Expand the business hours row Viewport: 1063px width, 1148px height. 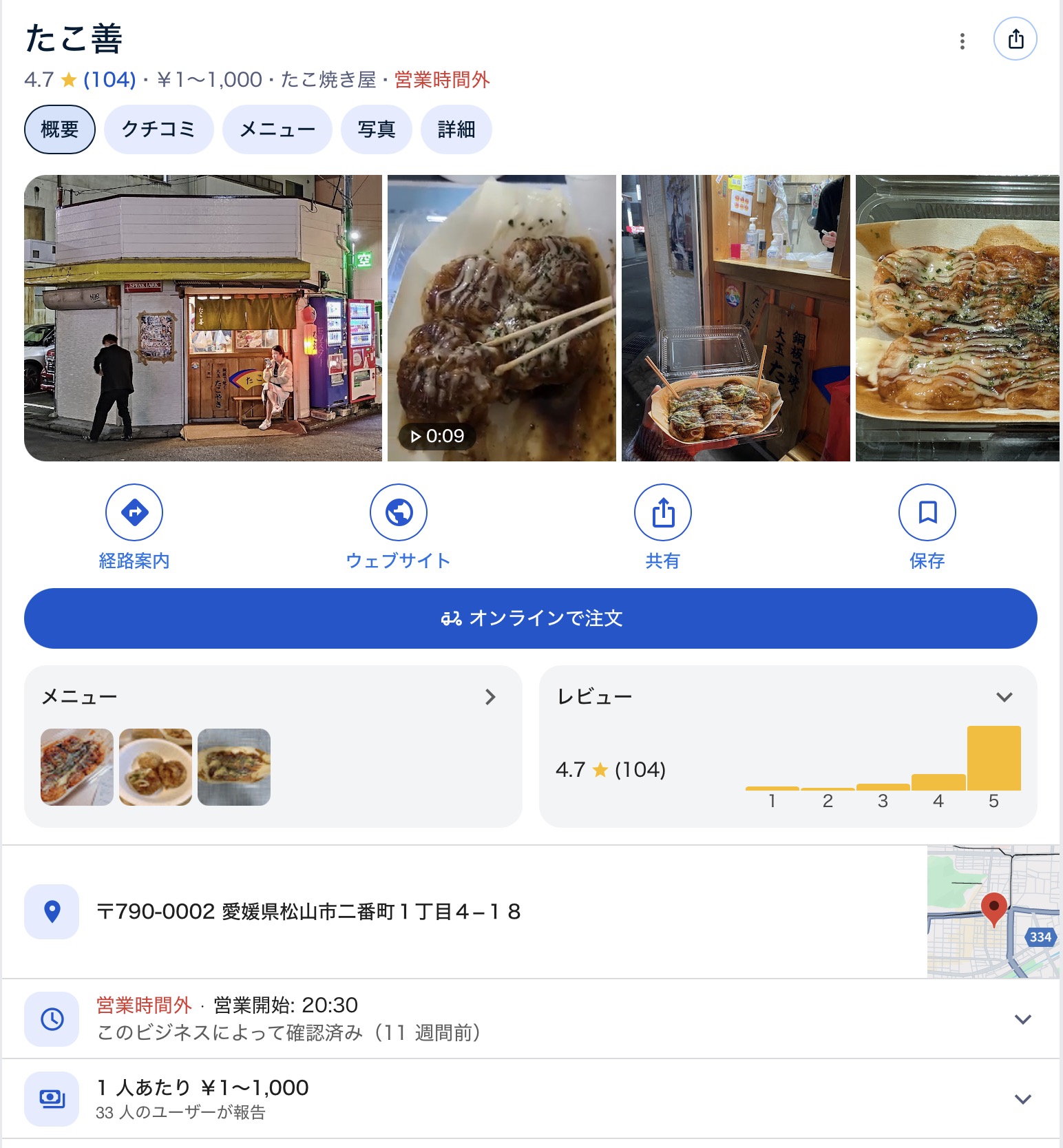click(x=1022, y=1019)
